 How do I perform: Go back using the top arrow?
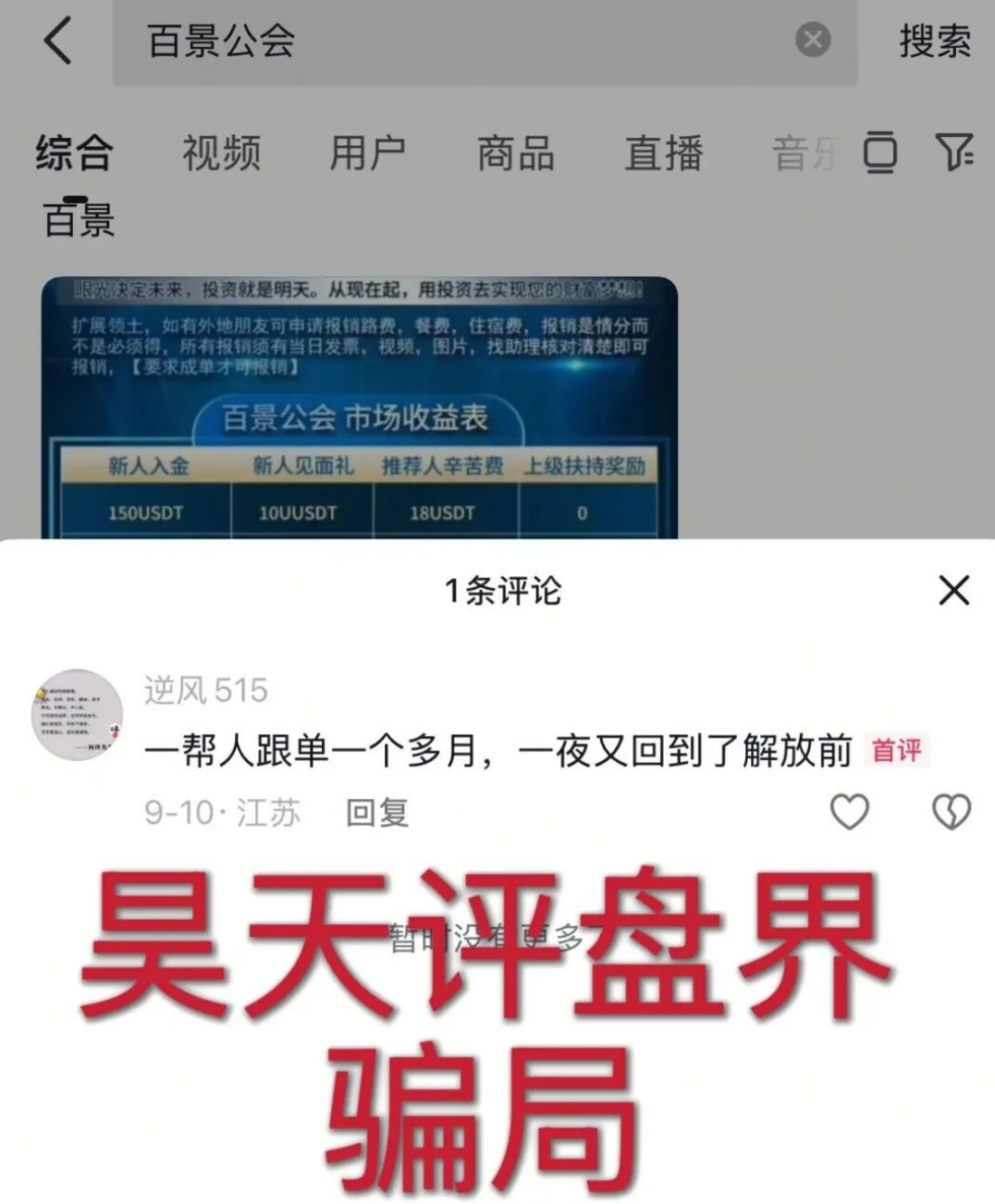click(x=57, y=42)
